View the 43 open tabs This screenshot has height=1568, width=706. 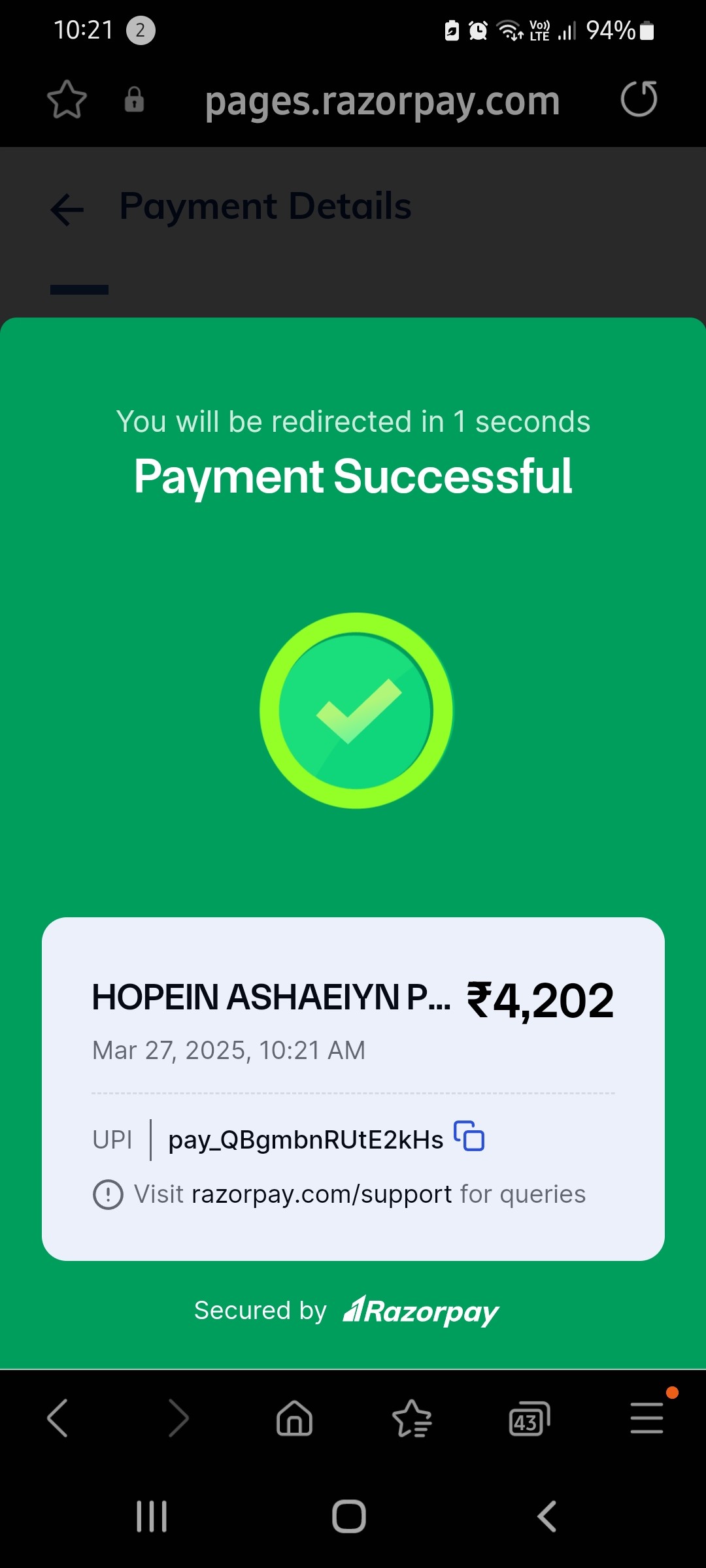click(x=529, y=1418)
